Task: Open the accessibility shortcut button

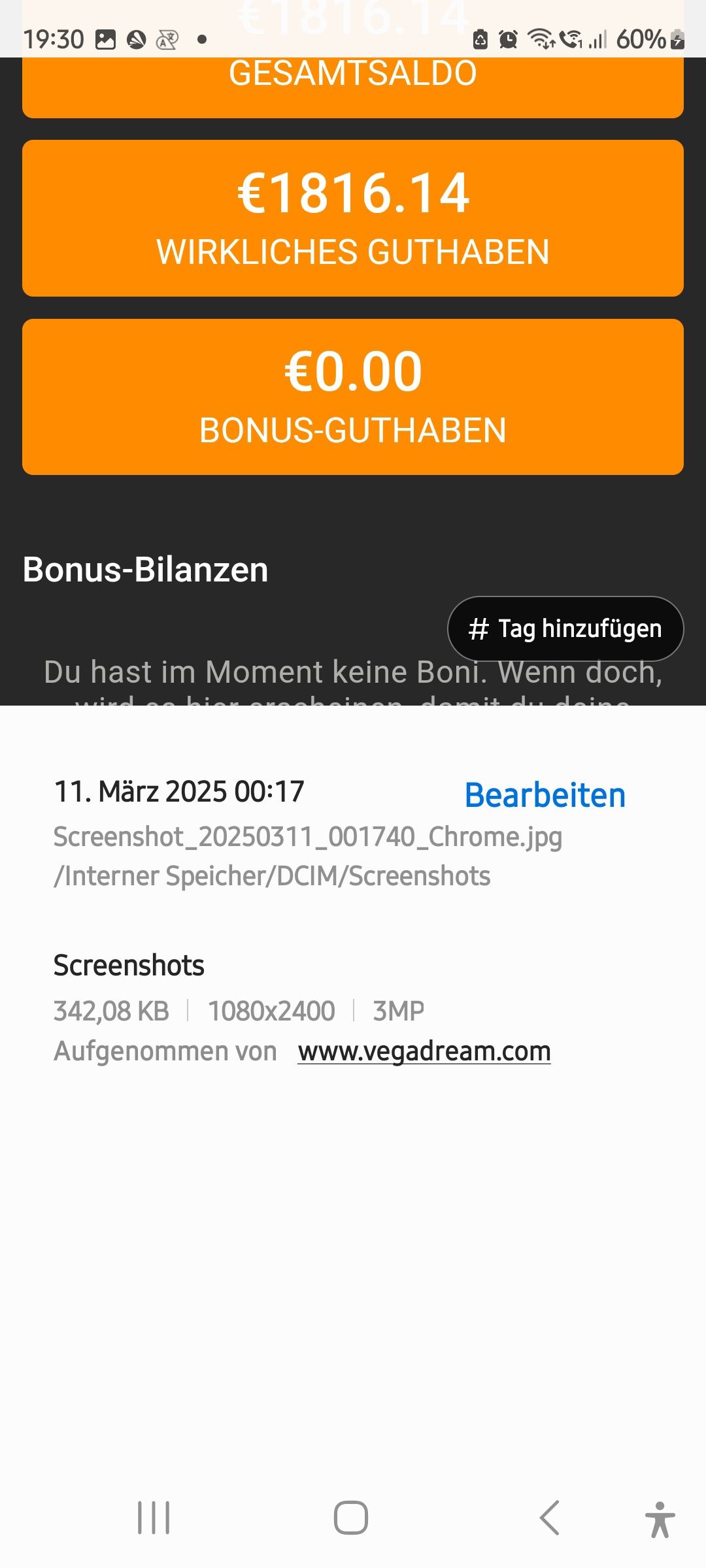Action: tap(660, 1518)
